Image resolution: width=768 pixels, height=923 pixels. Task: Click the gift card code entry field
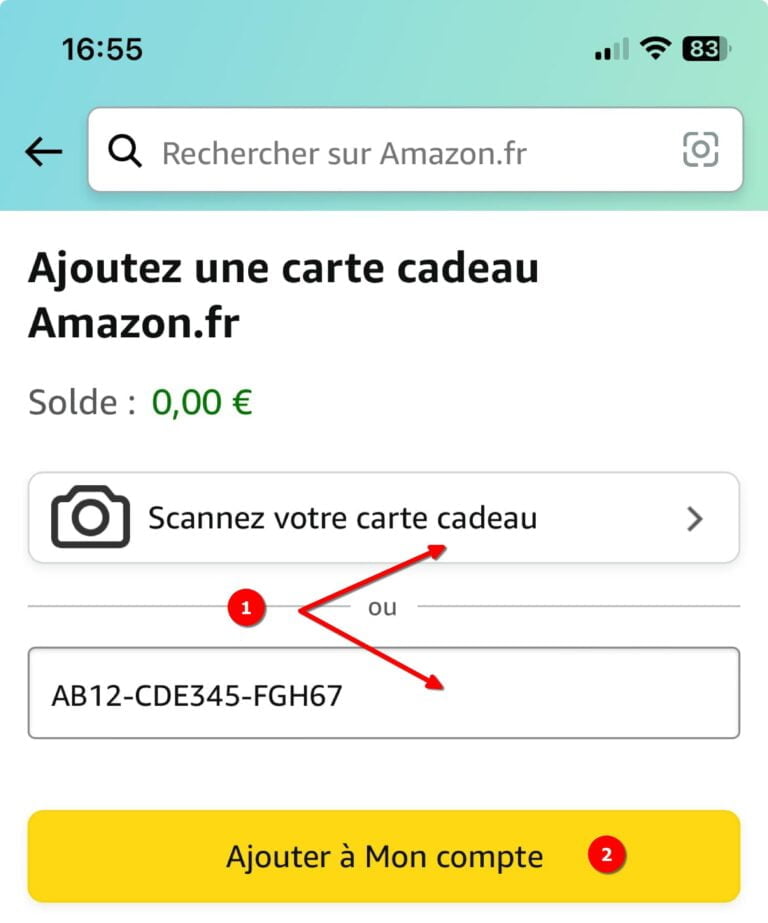(384, 692)
